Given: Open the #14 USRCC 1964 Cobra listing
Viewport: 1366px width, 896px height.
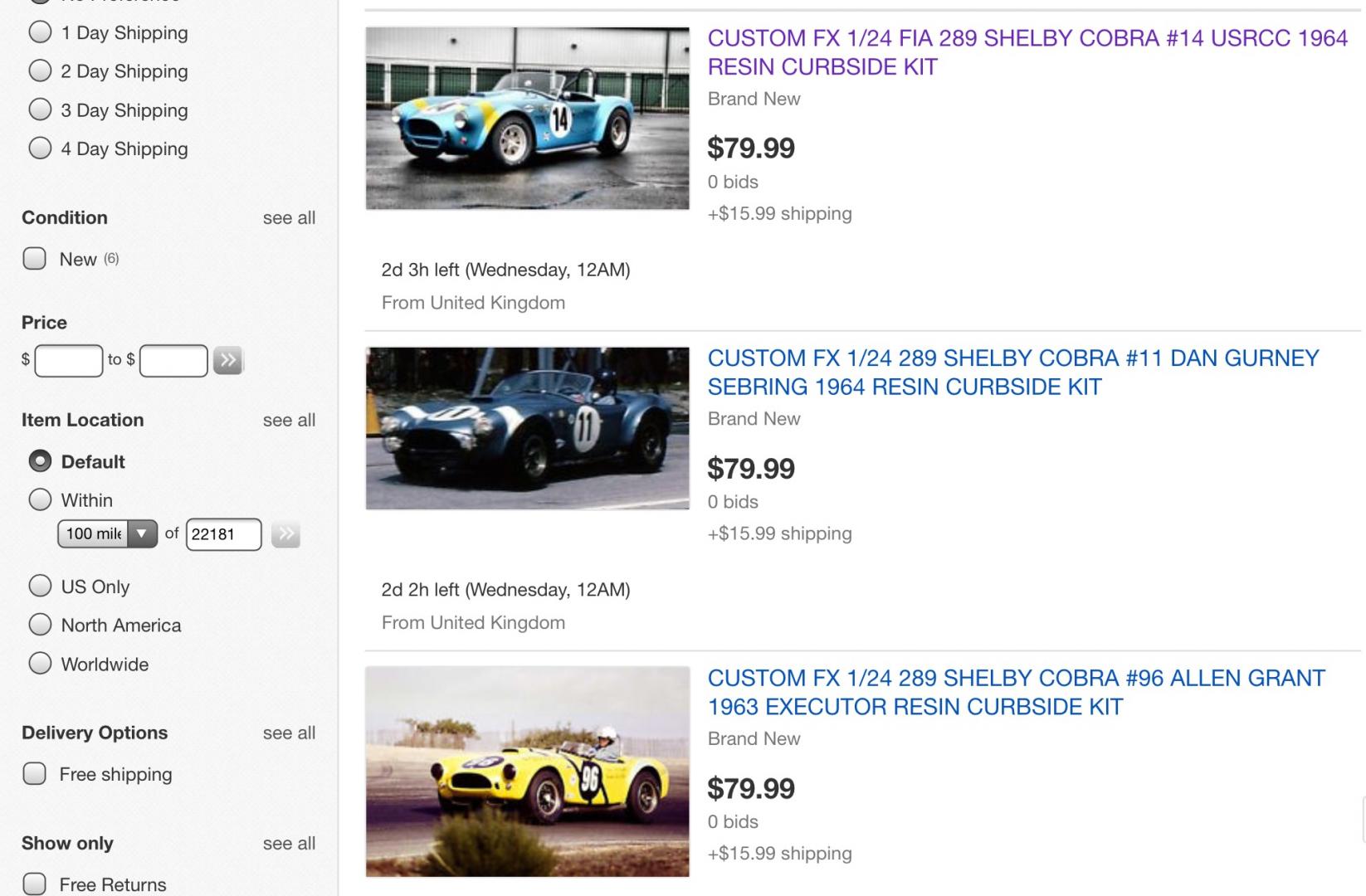Looking at the screenshot, I should (x=1027, y=52).
